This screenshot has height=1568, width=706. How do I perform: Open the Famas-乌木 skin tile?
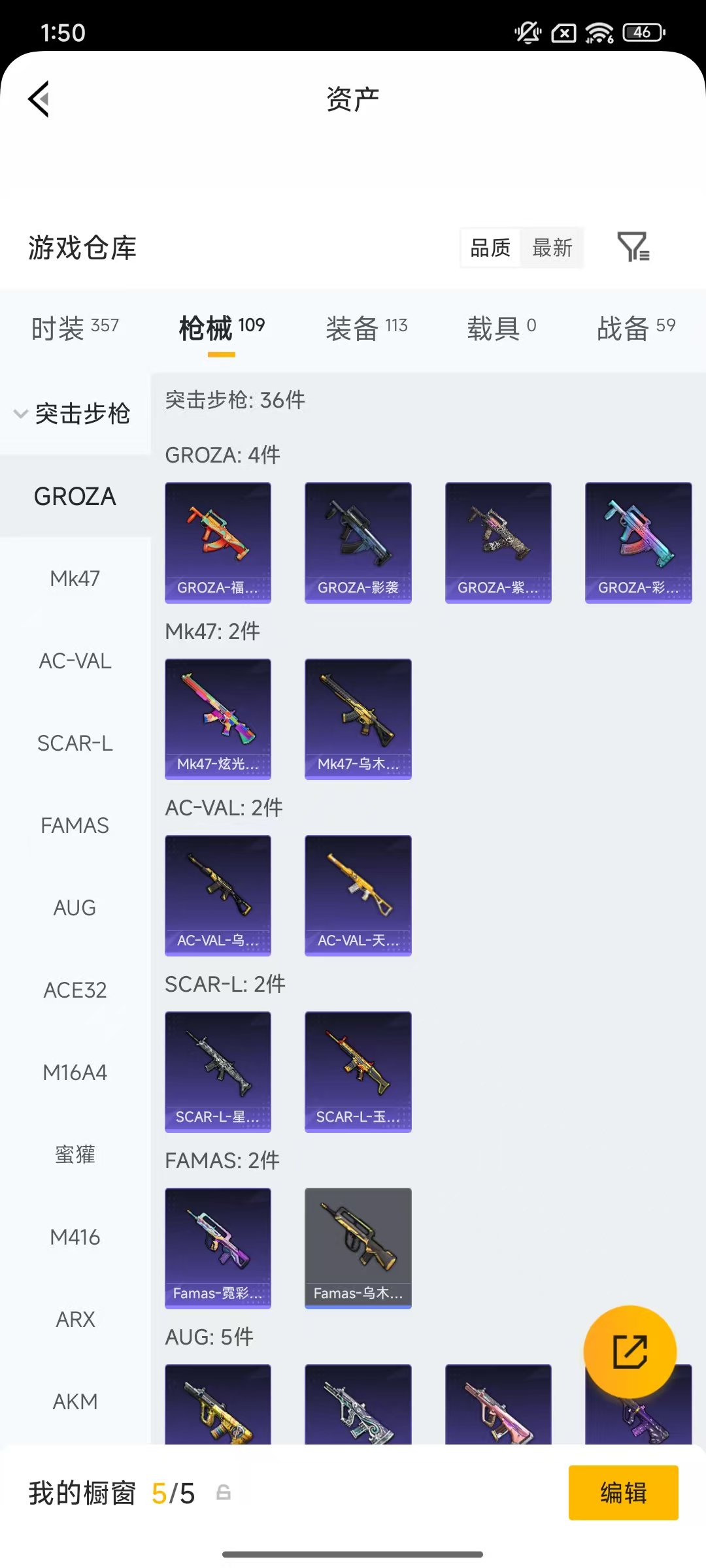(358, 1248)
